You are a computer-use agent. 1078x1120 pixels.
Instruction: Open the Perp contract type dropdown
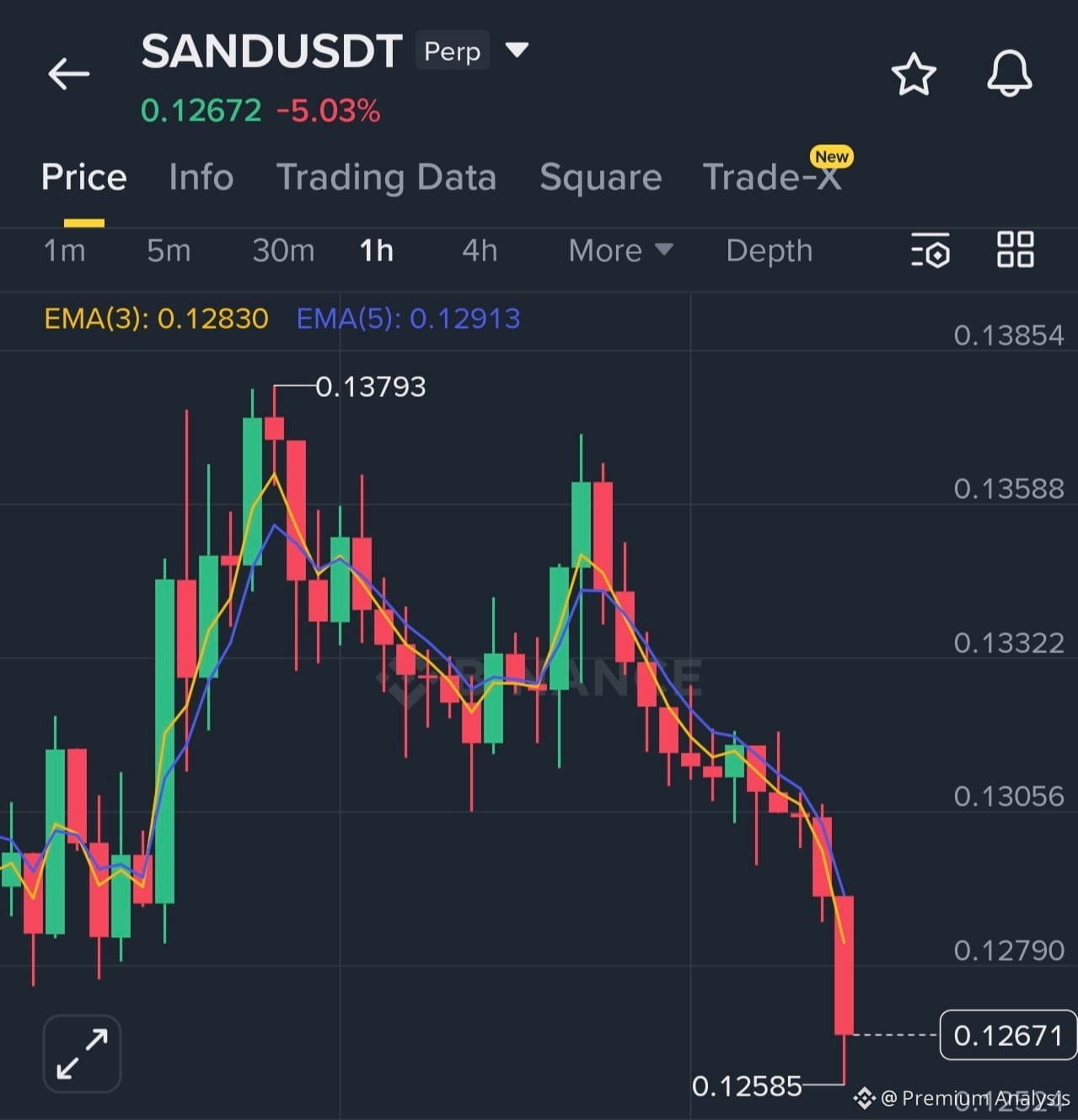point(517,50)
